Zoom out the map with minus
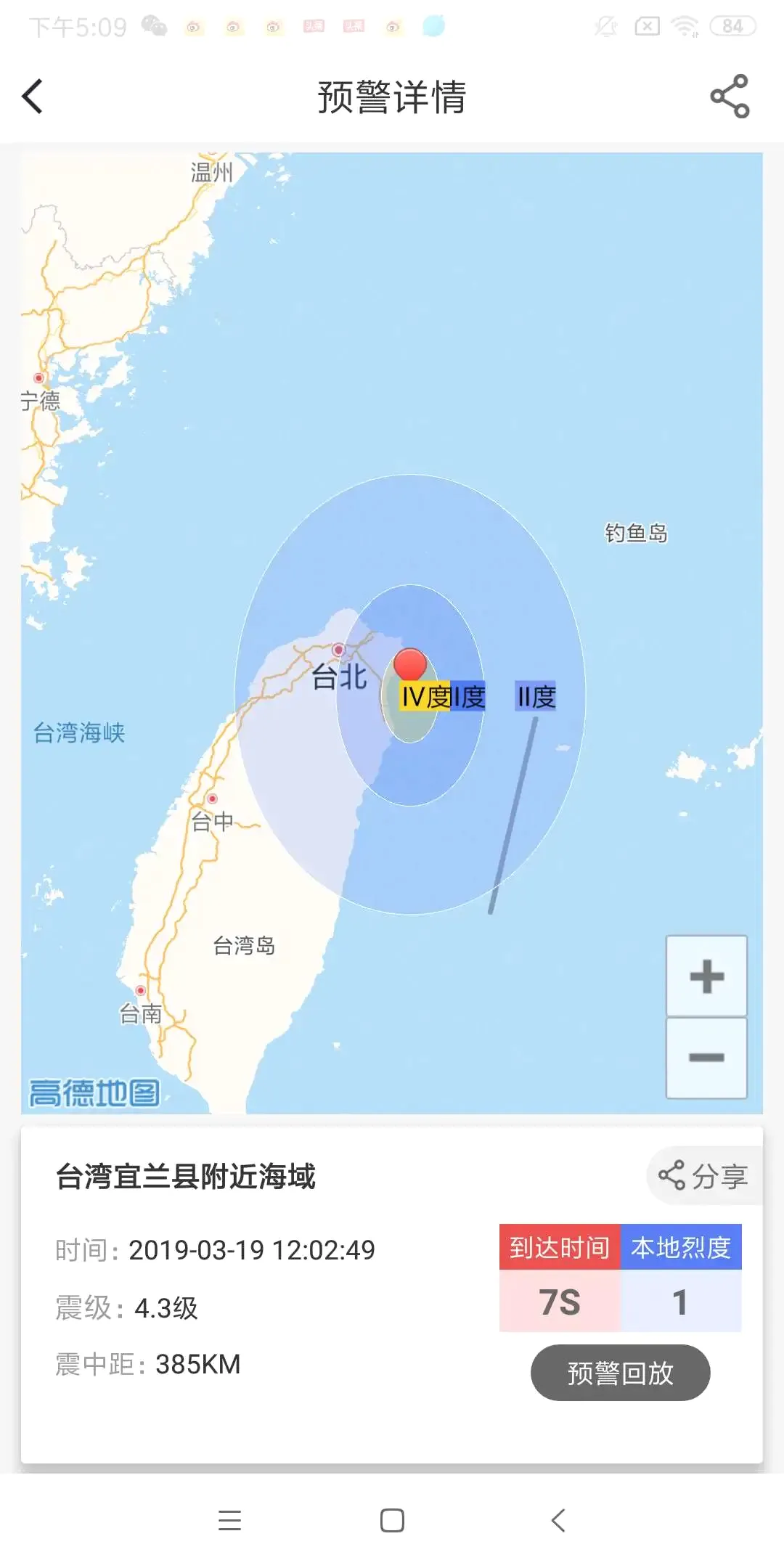 pyautogui.click(x=706, y=1058)
